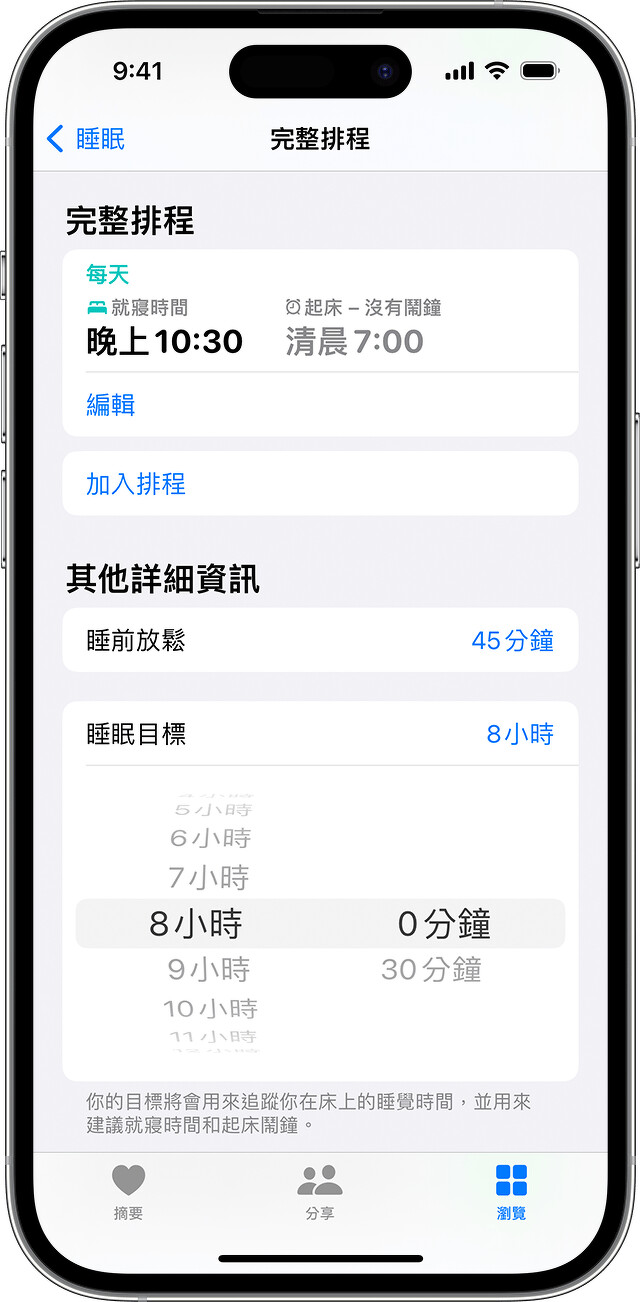Open the 瀏覽 tab
640x1302 pixels.
click(x=511, y=1192)
